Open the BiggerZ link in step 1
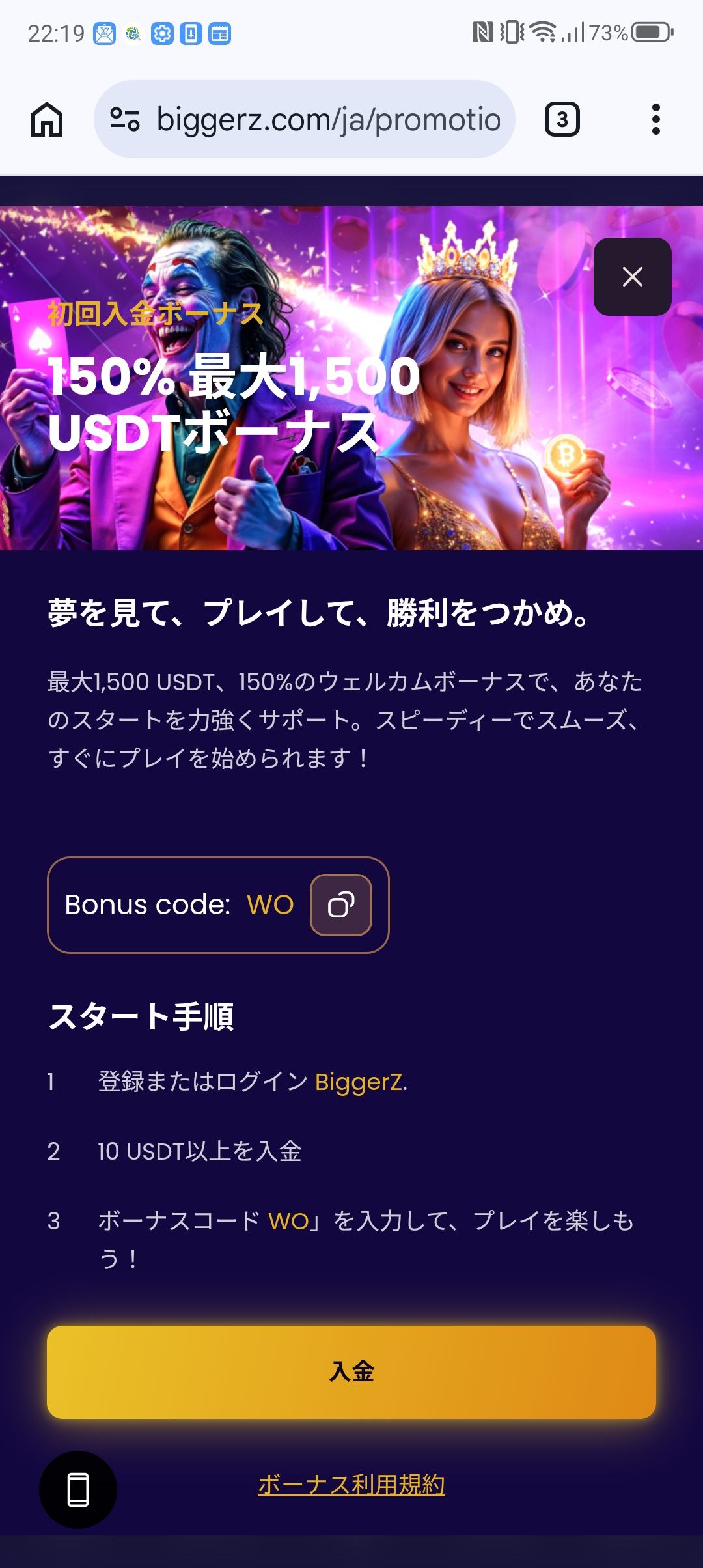 coord(360,1082)
